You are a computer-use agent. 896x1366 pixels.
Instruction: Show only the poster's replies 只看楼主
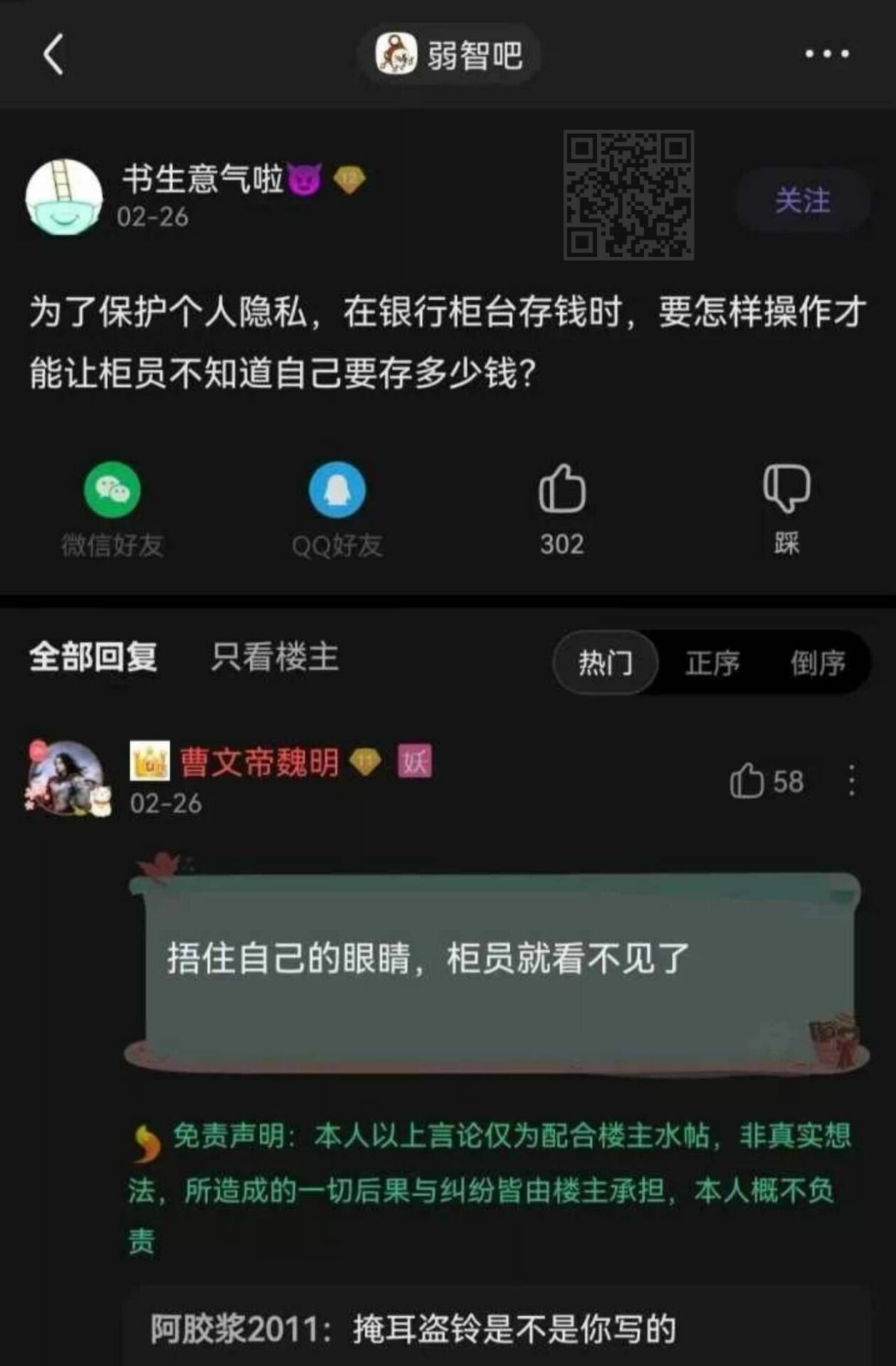275,656
